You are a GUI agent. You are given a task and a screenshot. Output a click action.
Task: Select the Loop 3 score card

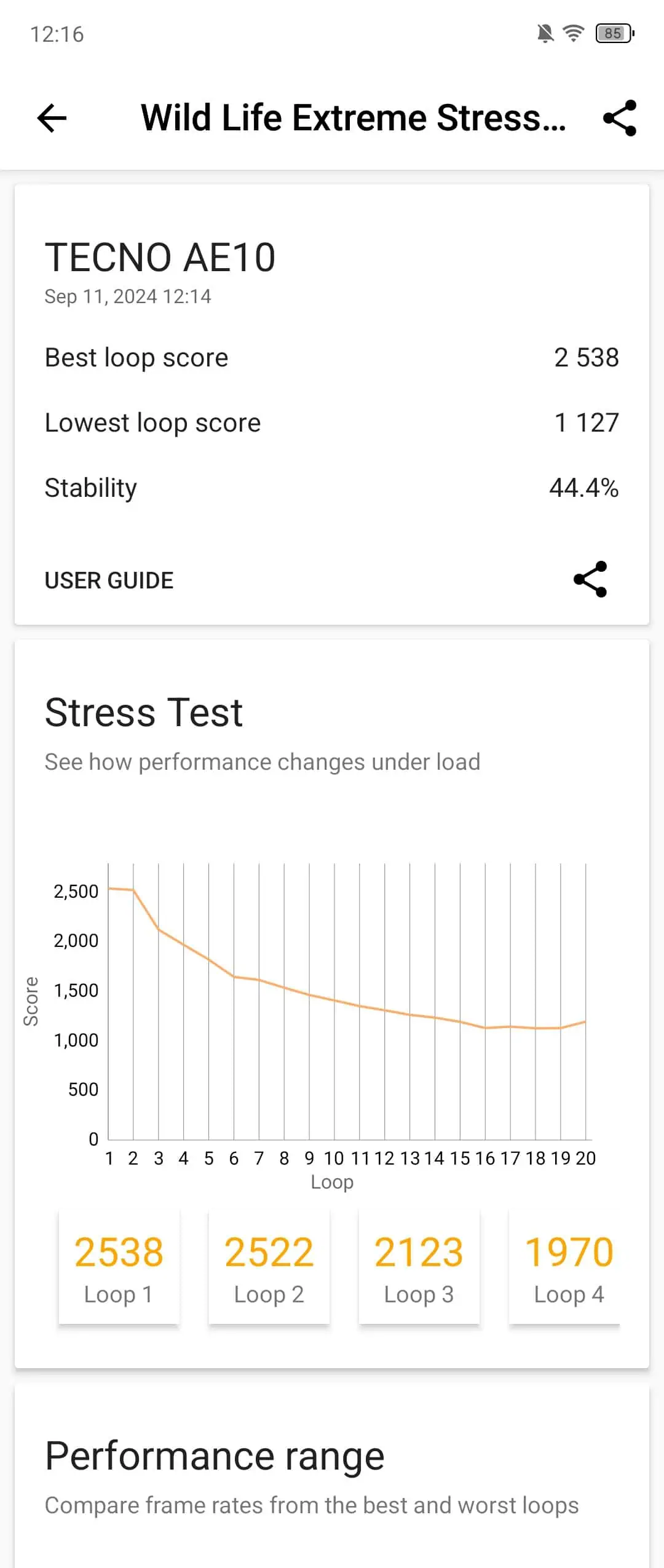419,1268
